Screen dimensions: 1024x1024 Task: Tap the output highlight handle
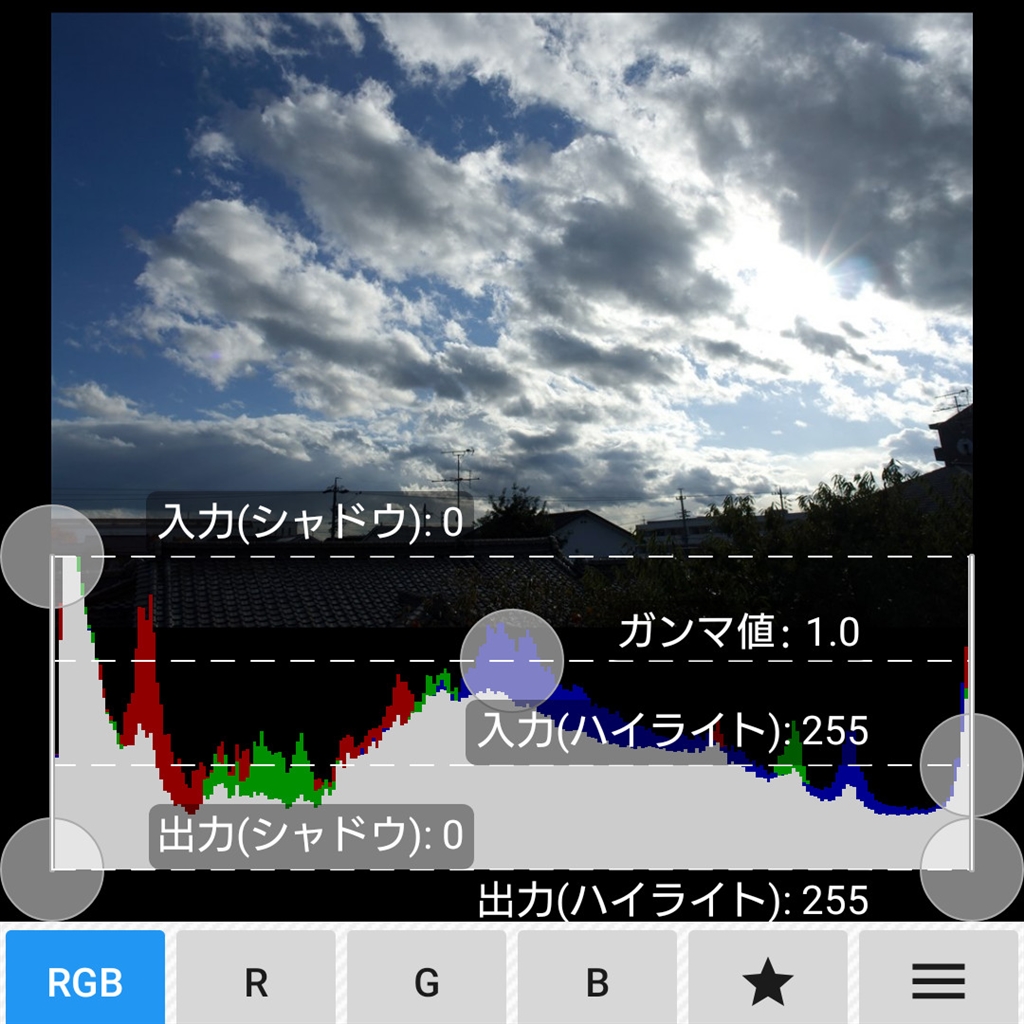tap(971, 869)
